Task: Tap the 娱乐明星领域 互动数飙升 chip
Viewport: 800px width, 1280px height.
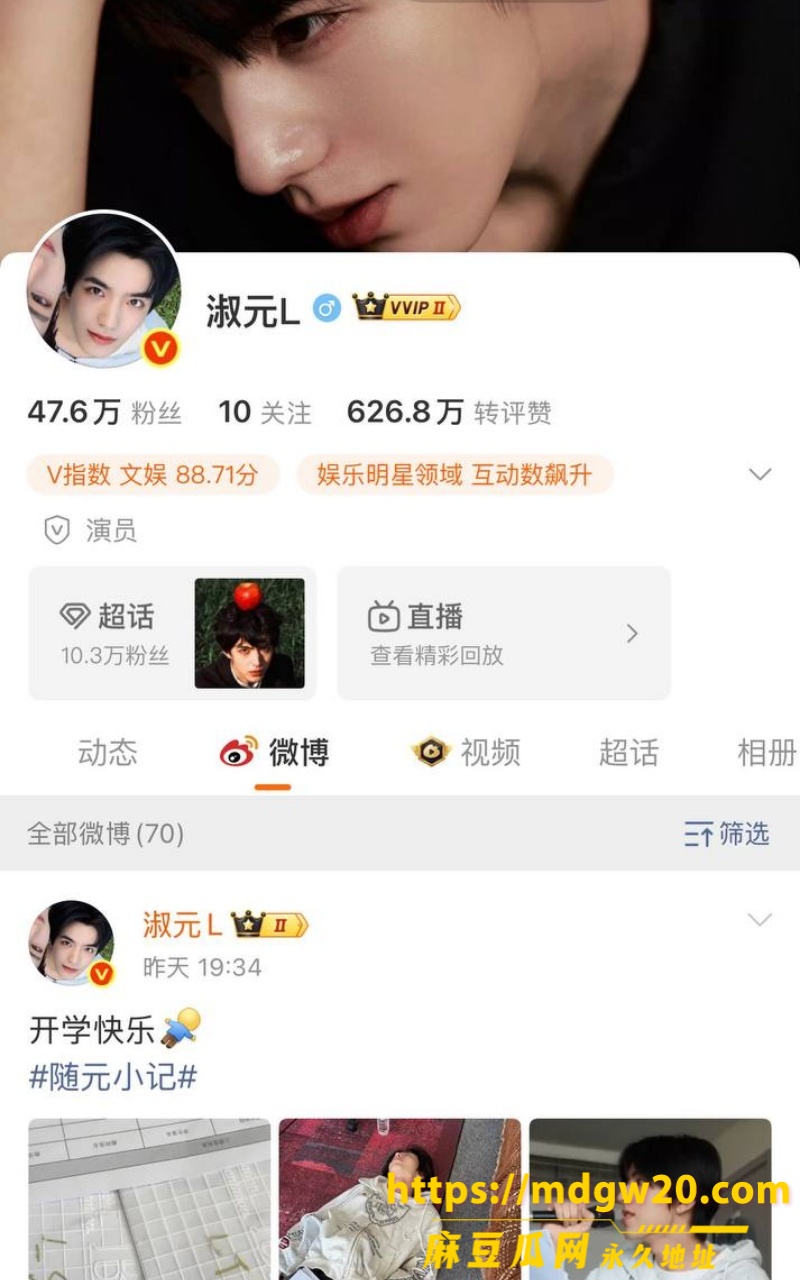Action: point(455,474)
